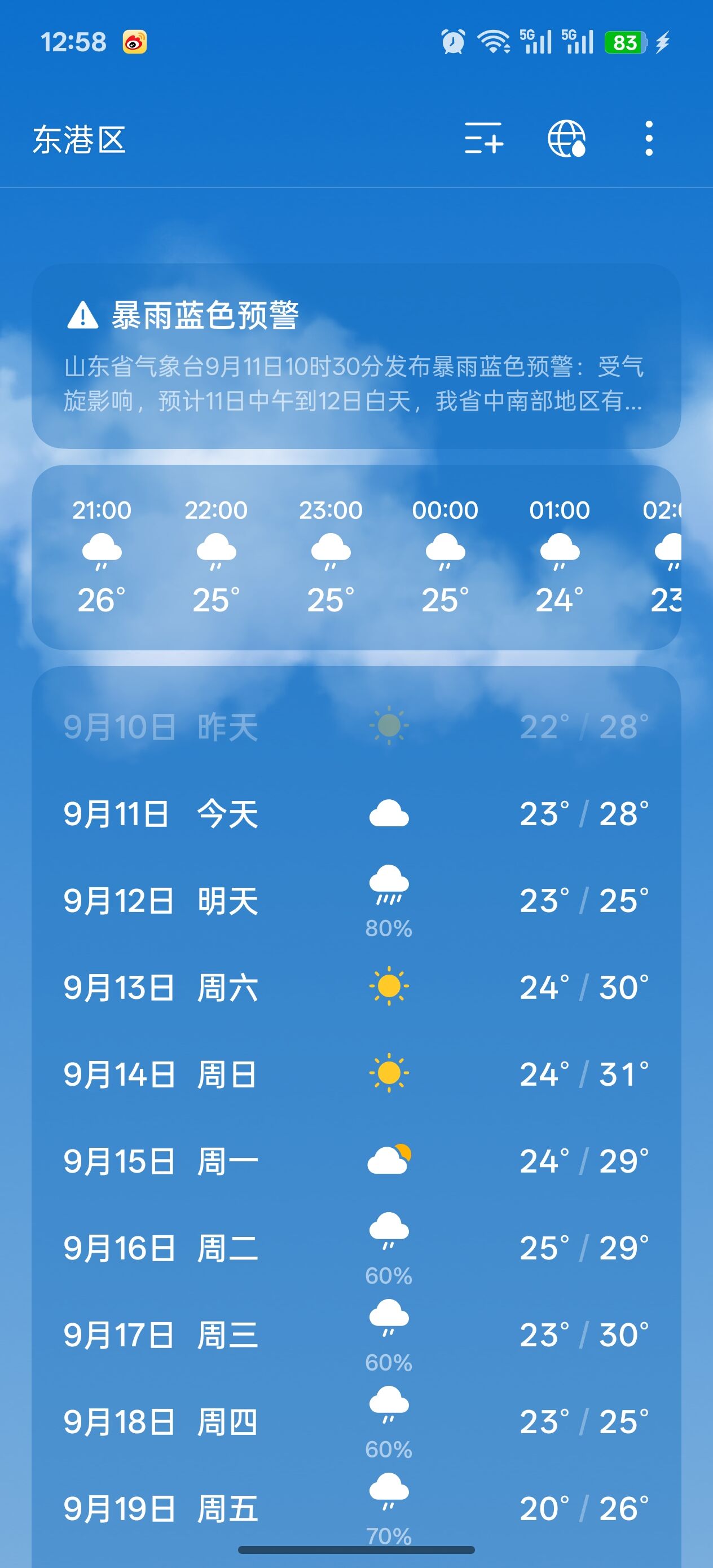
Task: Select the 9月13日 周六 forecast row
Action: click(x=356, y=987)
